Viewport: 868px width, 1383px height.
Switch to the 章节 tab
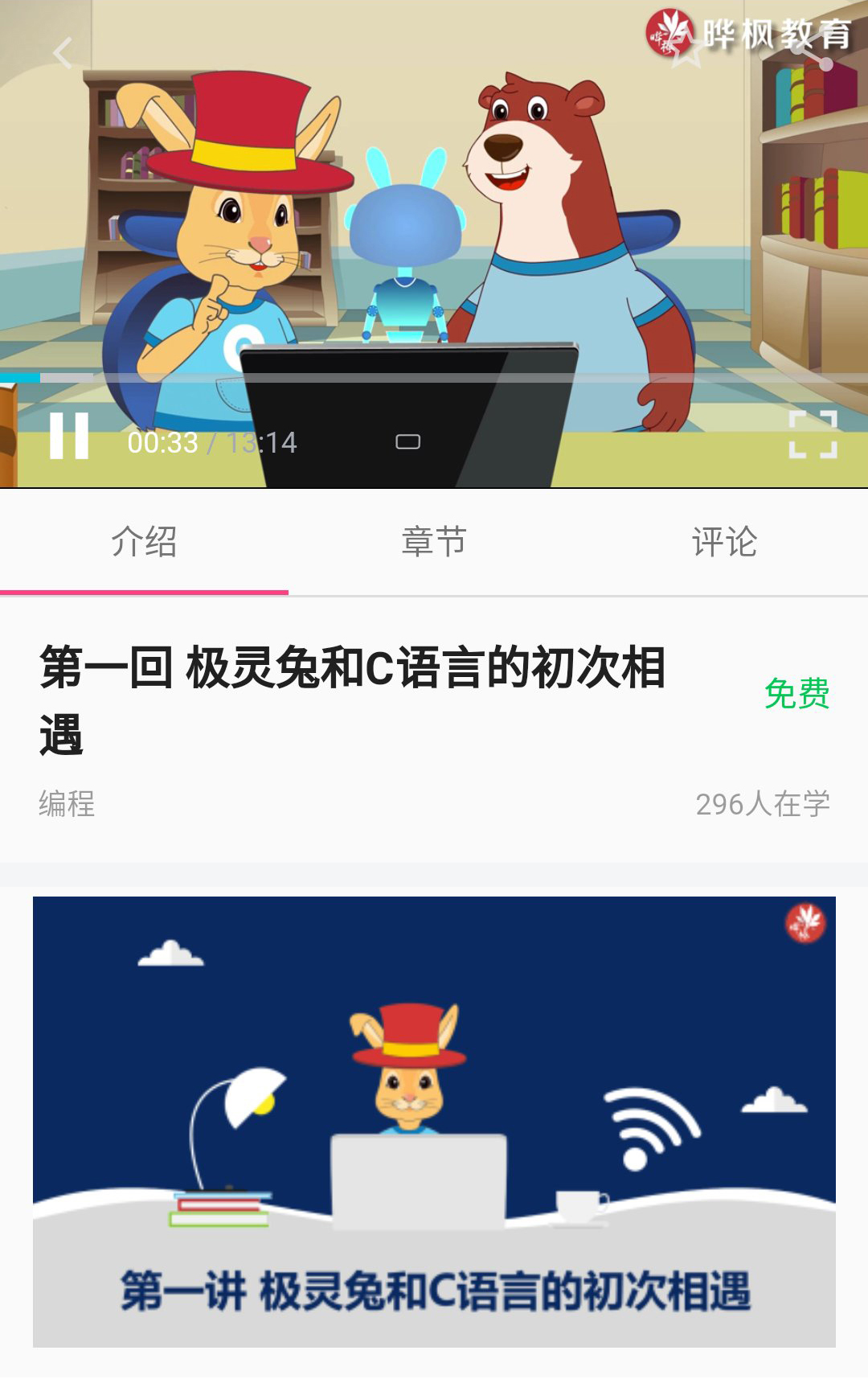point(434,542)
